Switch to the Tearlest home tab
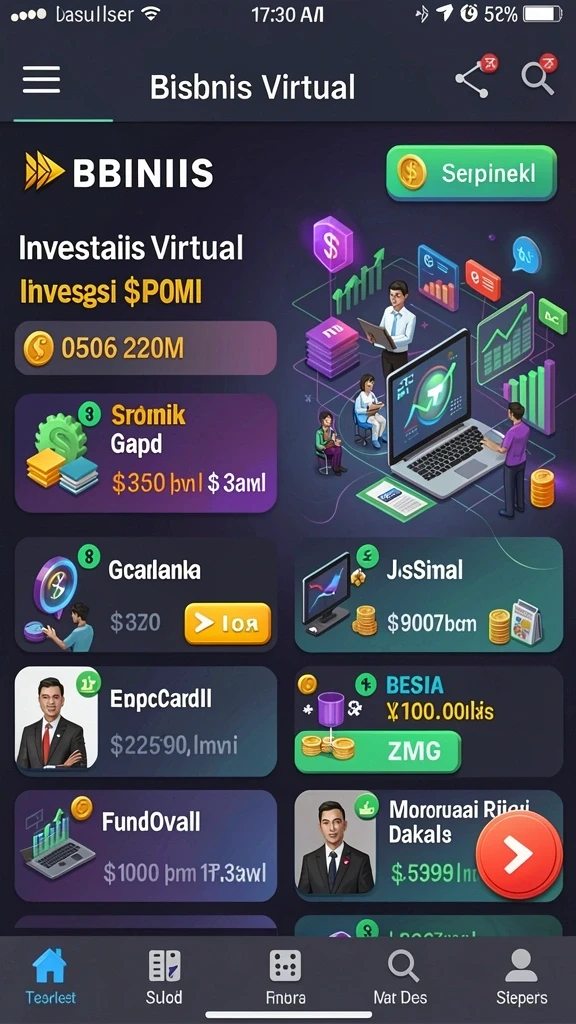Image resolution: width=576 pixels, height=1024 pixels. pos(50,976)
